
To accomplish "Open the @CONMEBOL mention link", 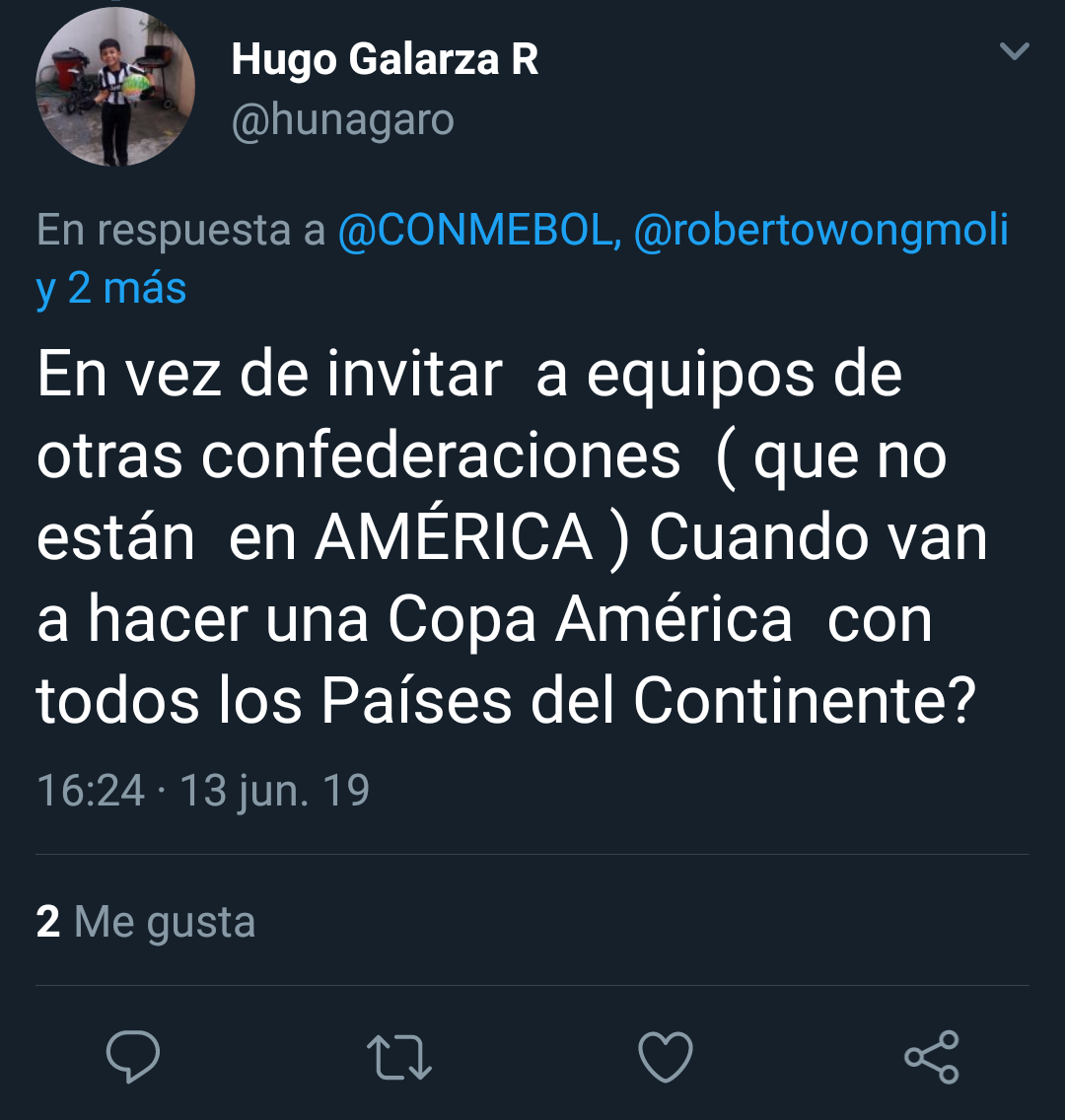I will point(479,231).
